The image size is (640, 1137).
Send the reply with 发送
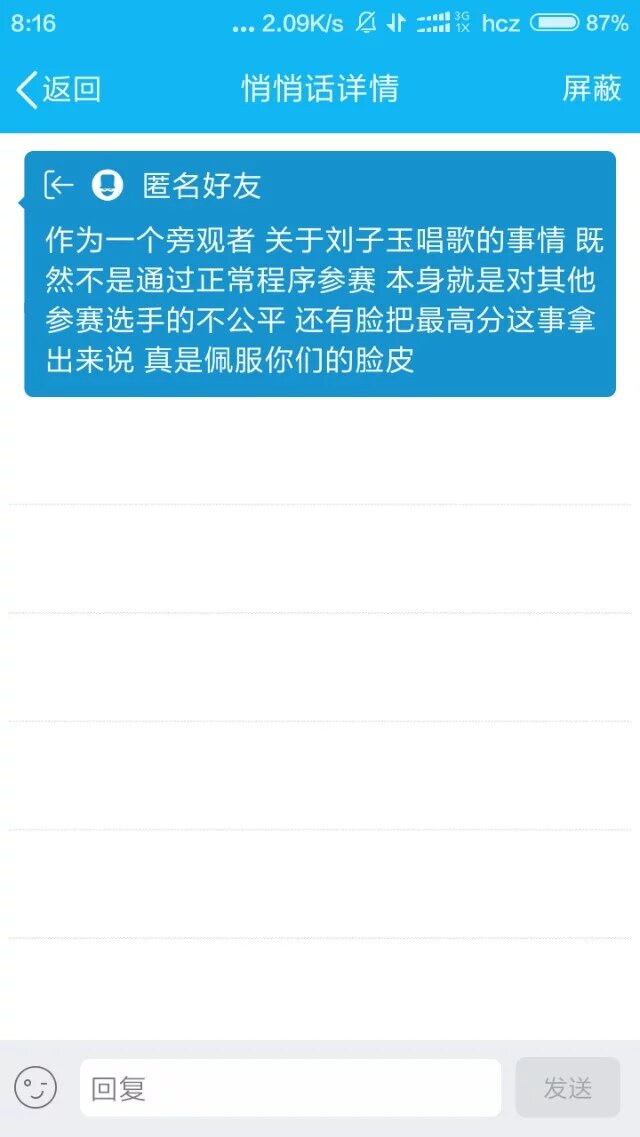[x=567, y=1087]
